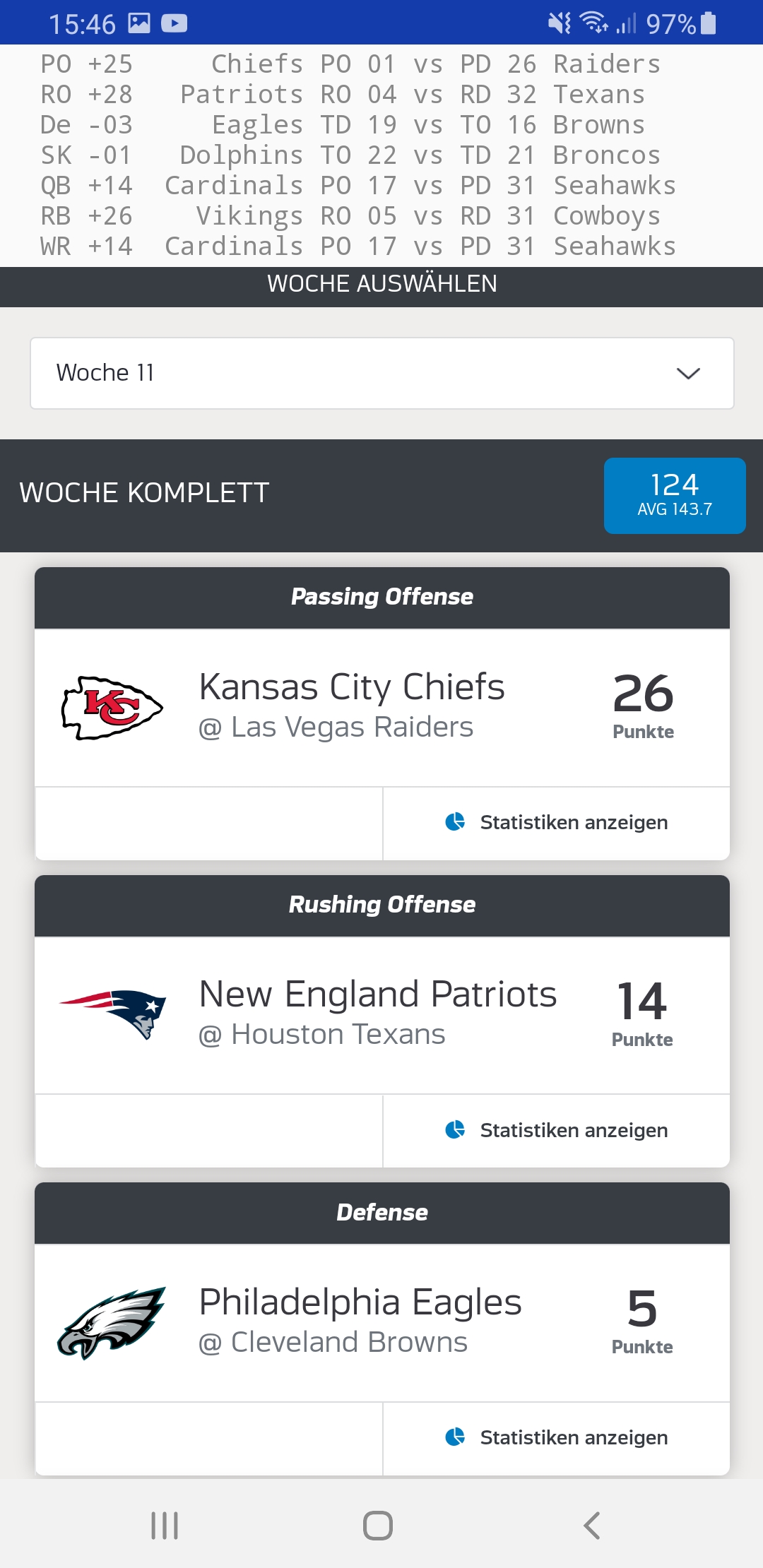Open the Philadelphia Eagles card
763x1568 pixels.
381,1322
